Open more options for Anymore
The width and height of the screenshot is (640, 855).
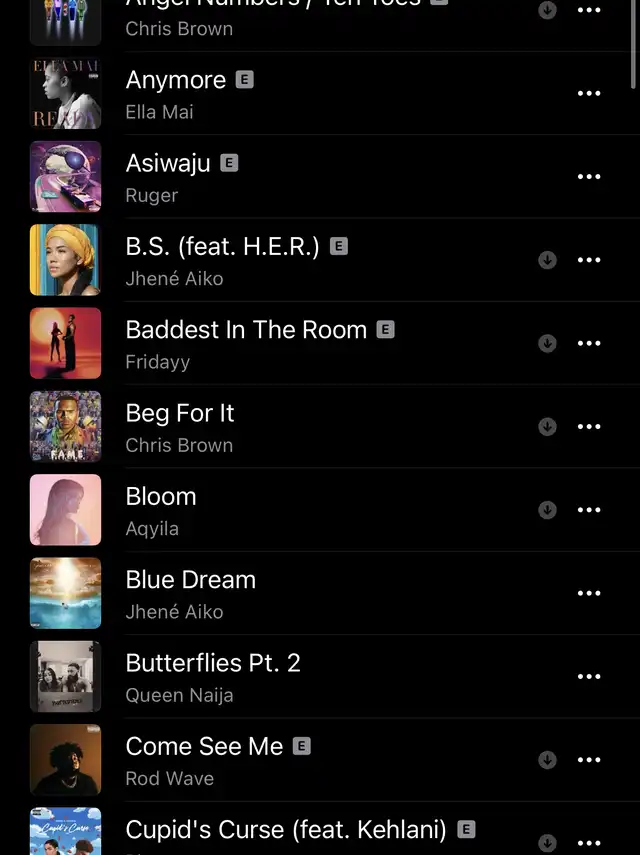click(589, 93)
